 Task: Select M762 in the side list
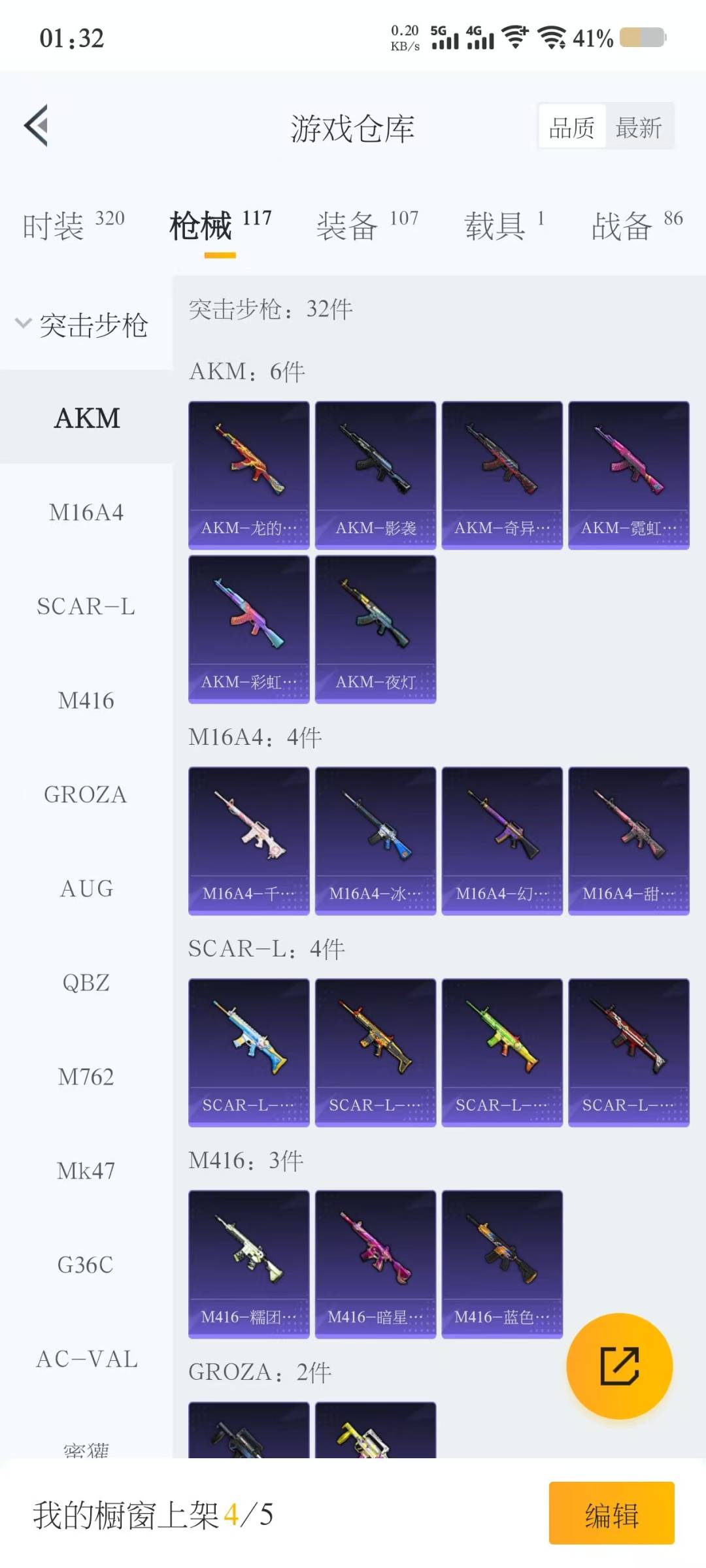pyautogui.click(x=86, y=1077)
